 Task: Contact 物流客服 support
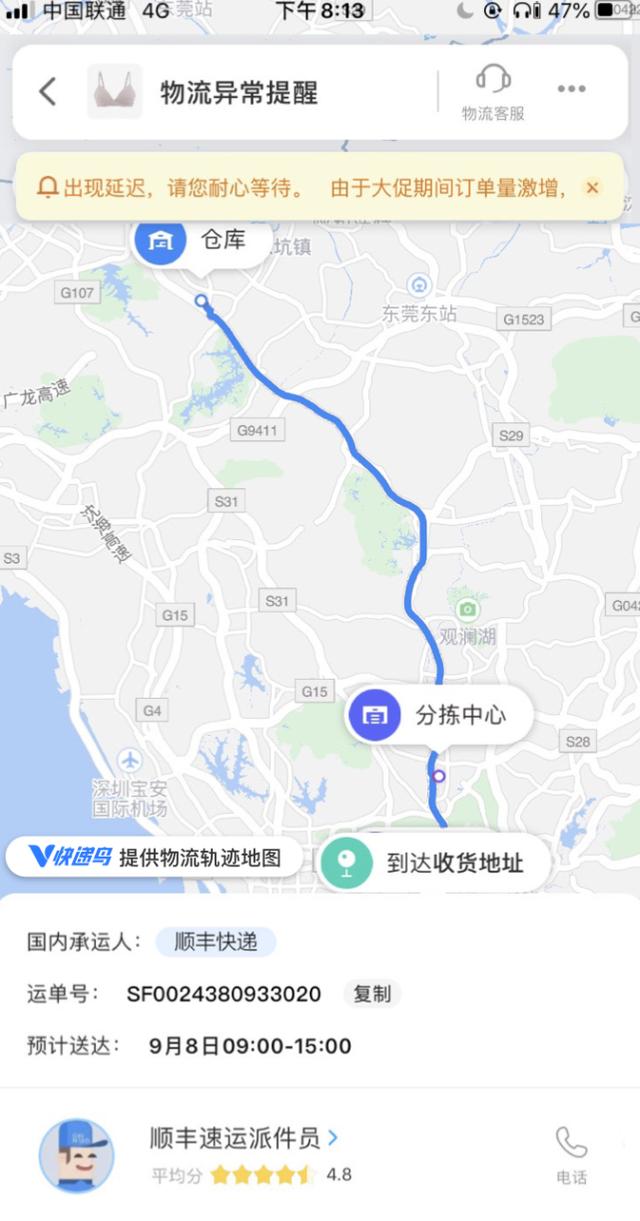493,92
